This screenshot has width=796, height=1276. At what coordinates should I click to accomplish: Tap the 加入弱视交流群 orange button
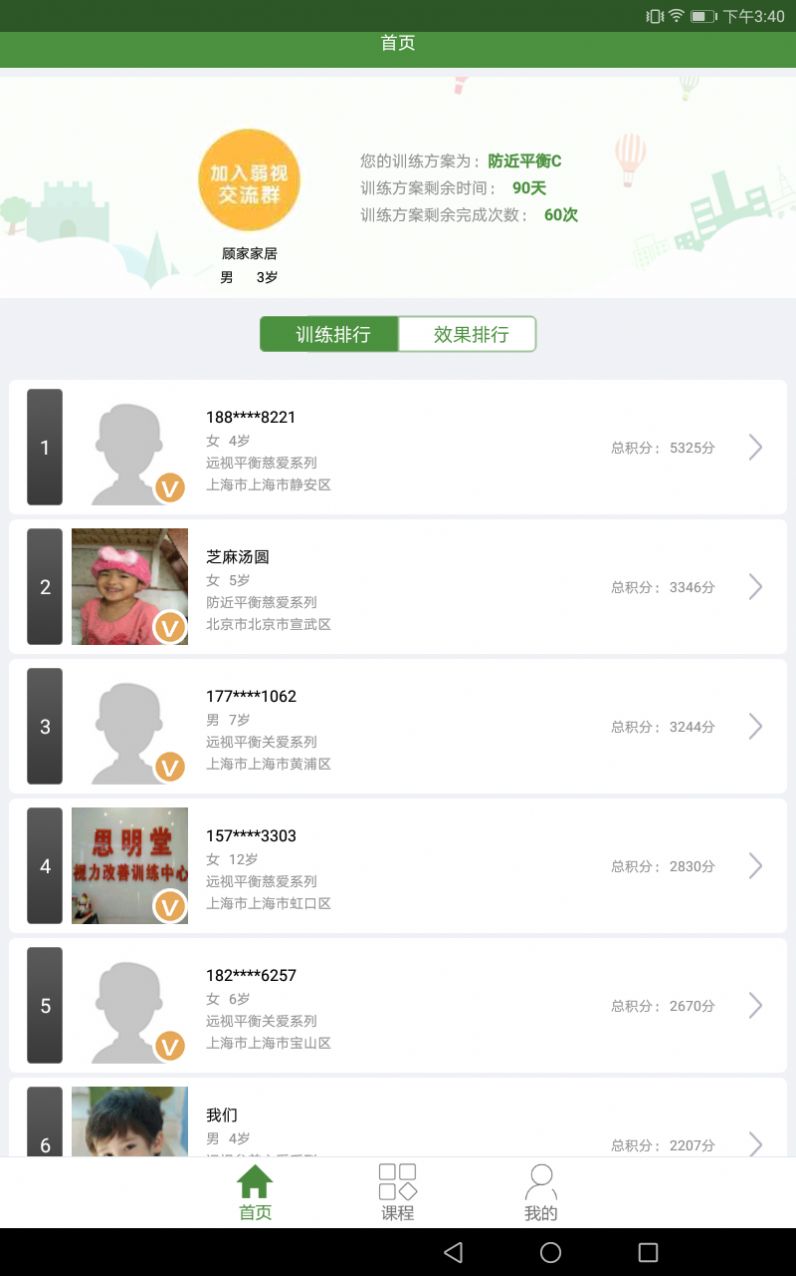(248, 181)
